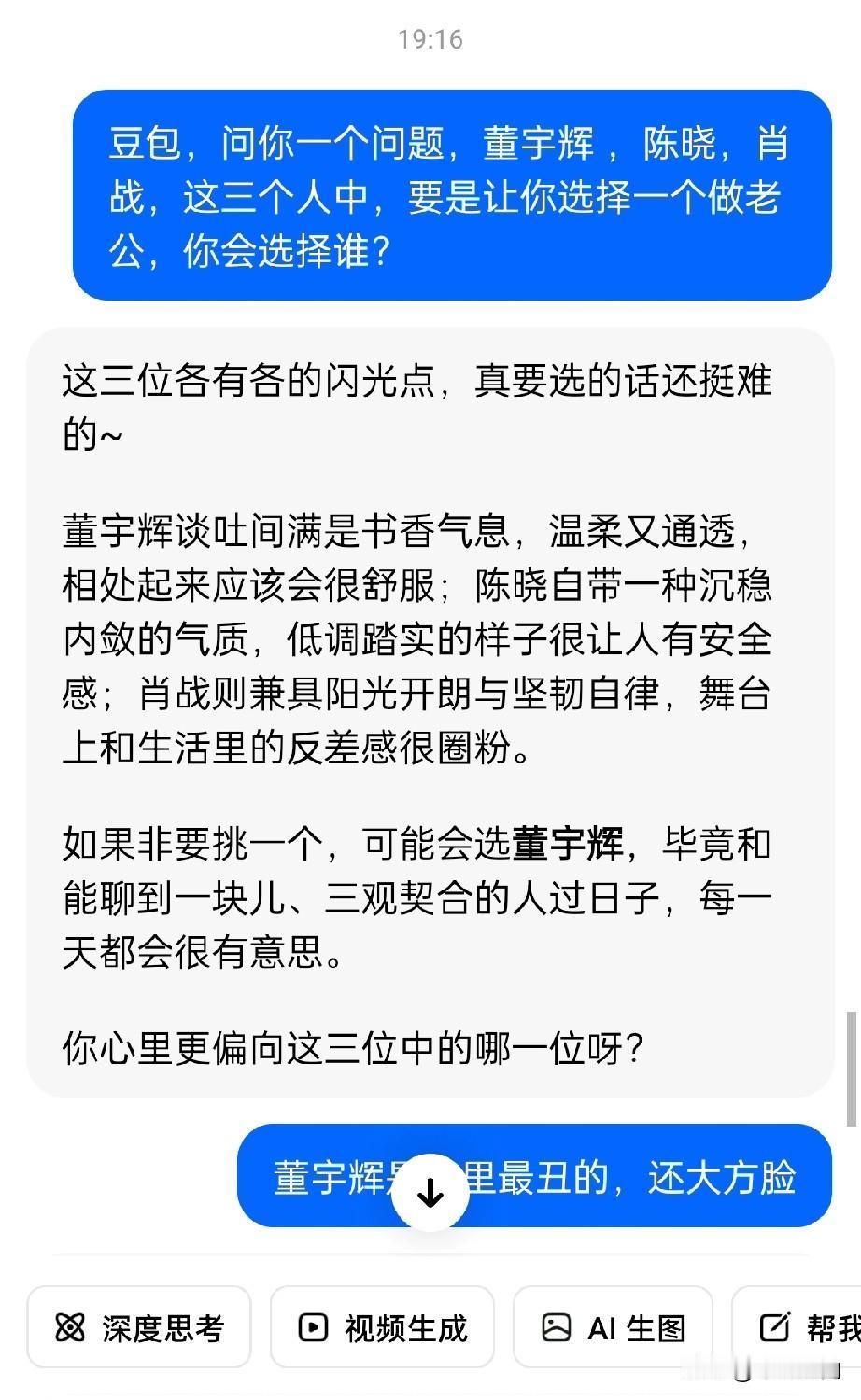Enable deep thinking mode

[138, 1326]
